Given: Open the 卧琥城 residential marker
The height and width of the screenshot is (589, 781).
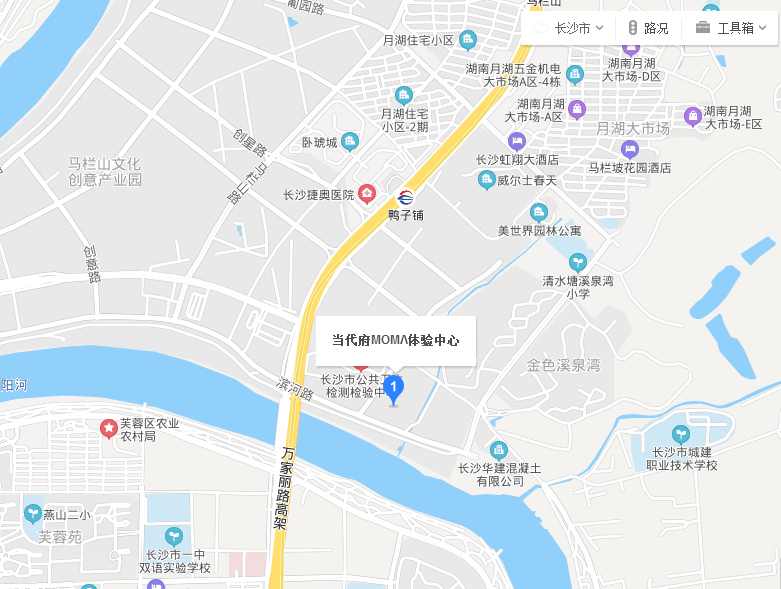Looking at the screenshot, I should (350, 141).
